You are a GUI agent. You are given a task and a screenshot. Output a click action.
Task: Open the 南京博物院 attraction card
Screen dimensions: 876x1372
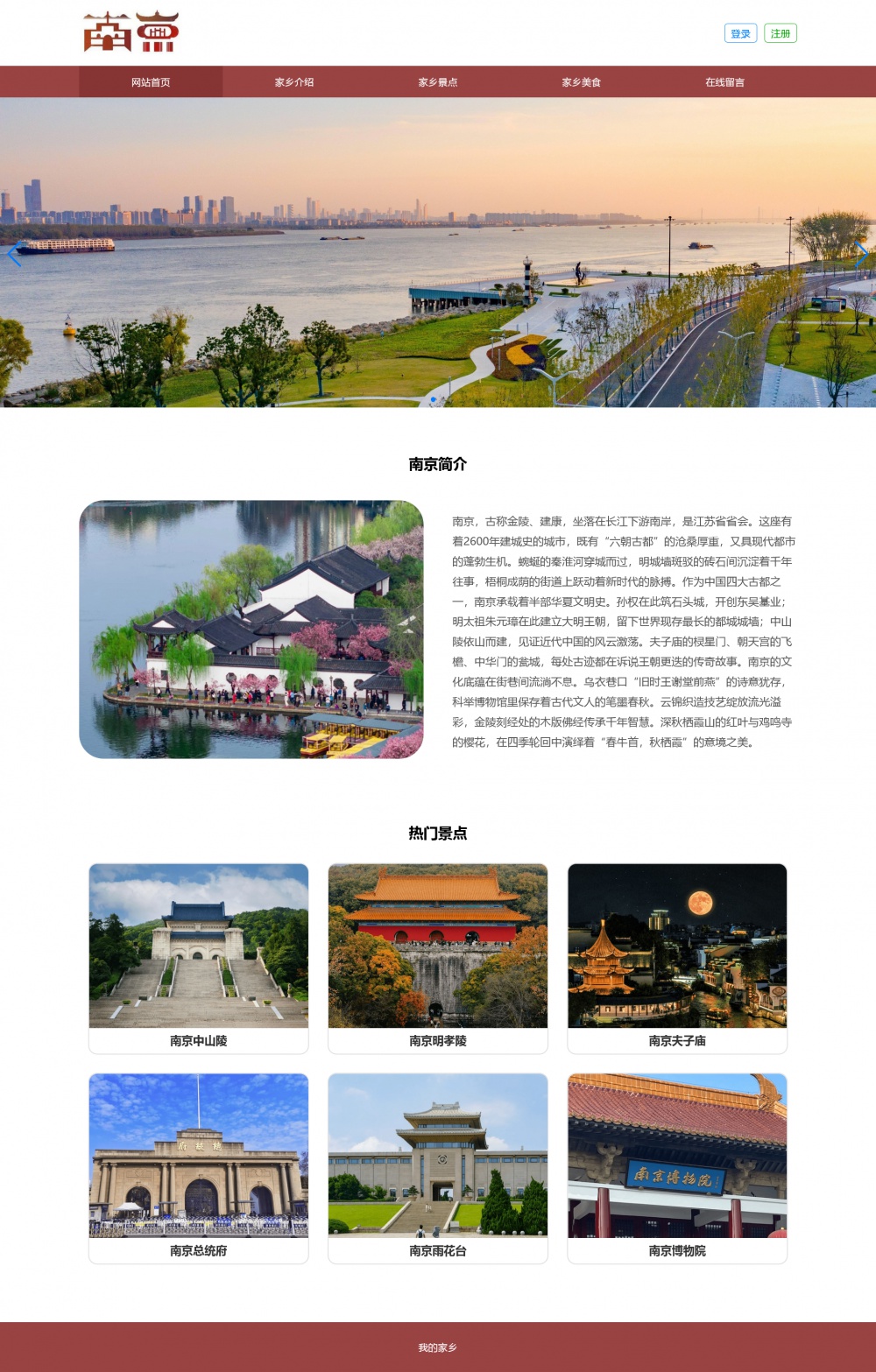tap(677, 1168)
